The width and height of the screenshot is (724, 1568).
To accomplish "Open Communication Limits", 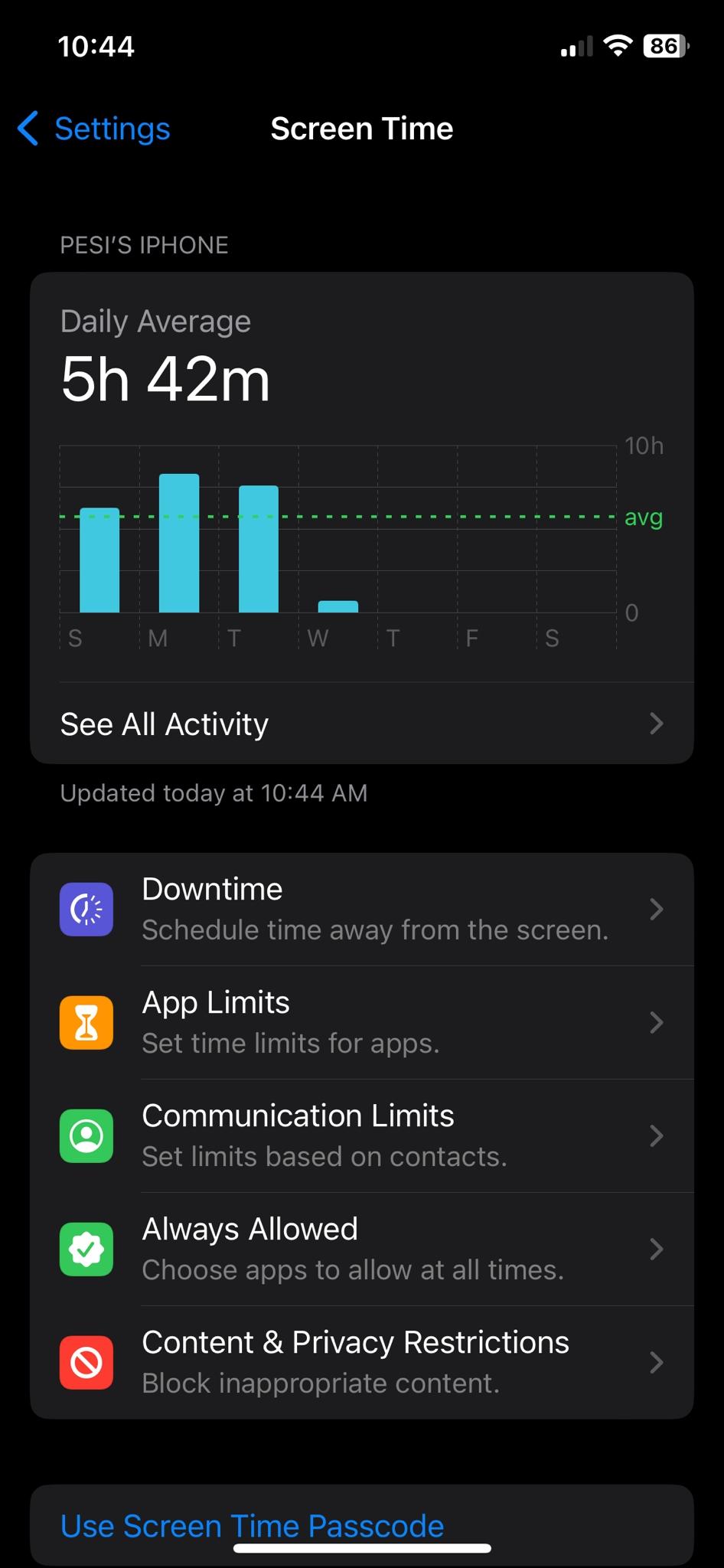I will [x=362, y=1136].
